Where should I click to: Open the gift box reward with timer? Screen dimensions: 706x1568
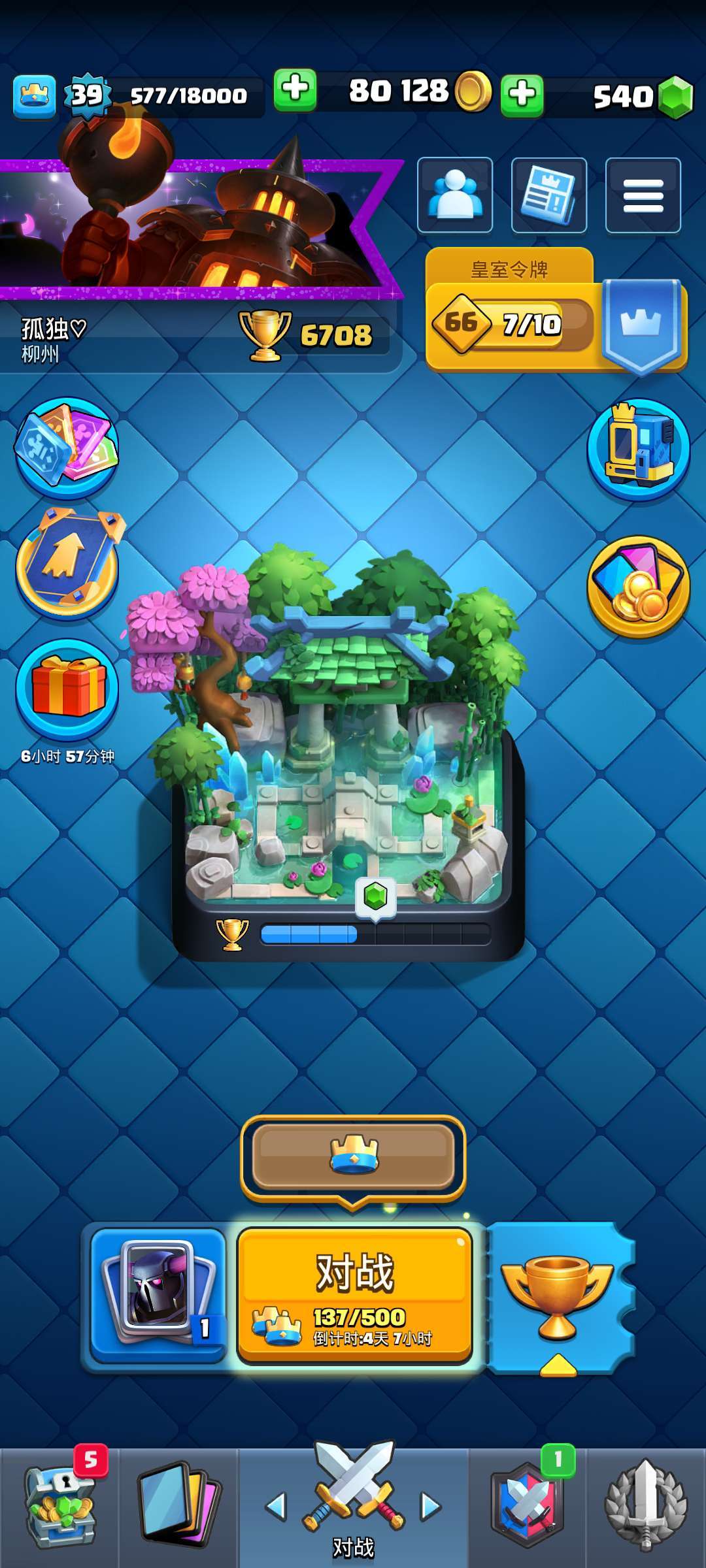point(67,689)
